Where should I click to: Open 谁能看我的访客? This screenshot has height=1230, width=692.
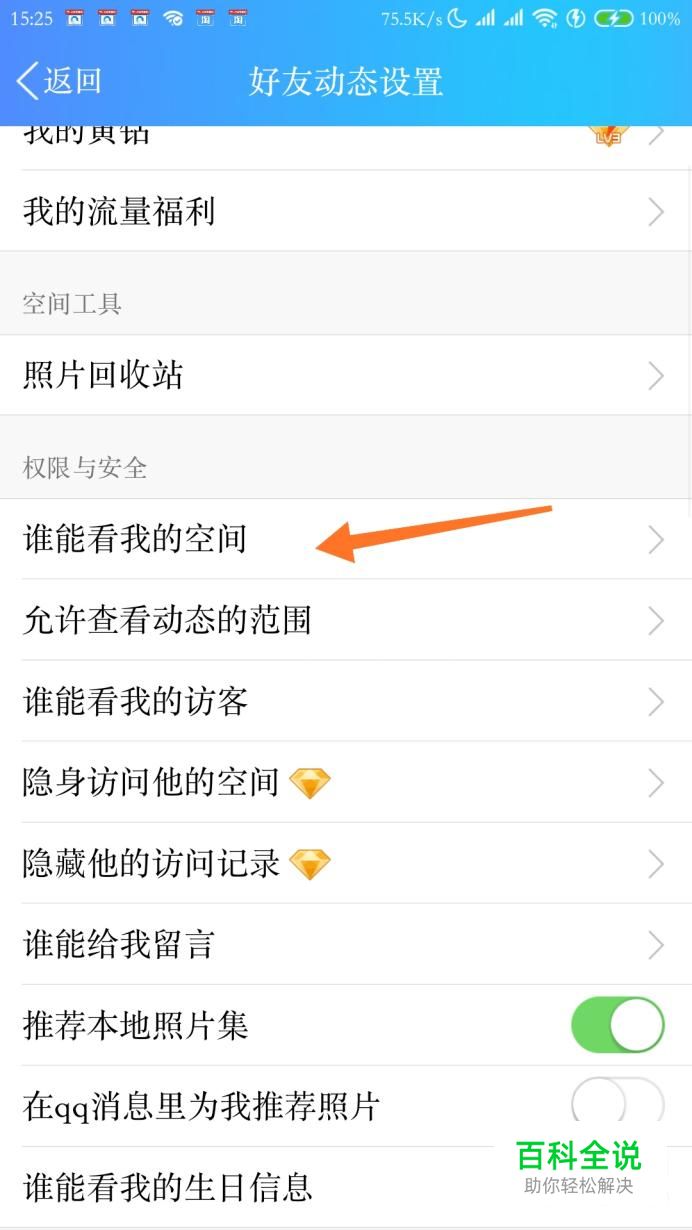[x=346, y=702]
